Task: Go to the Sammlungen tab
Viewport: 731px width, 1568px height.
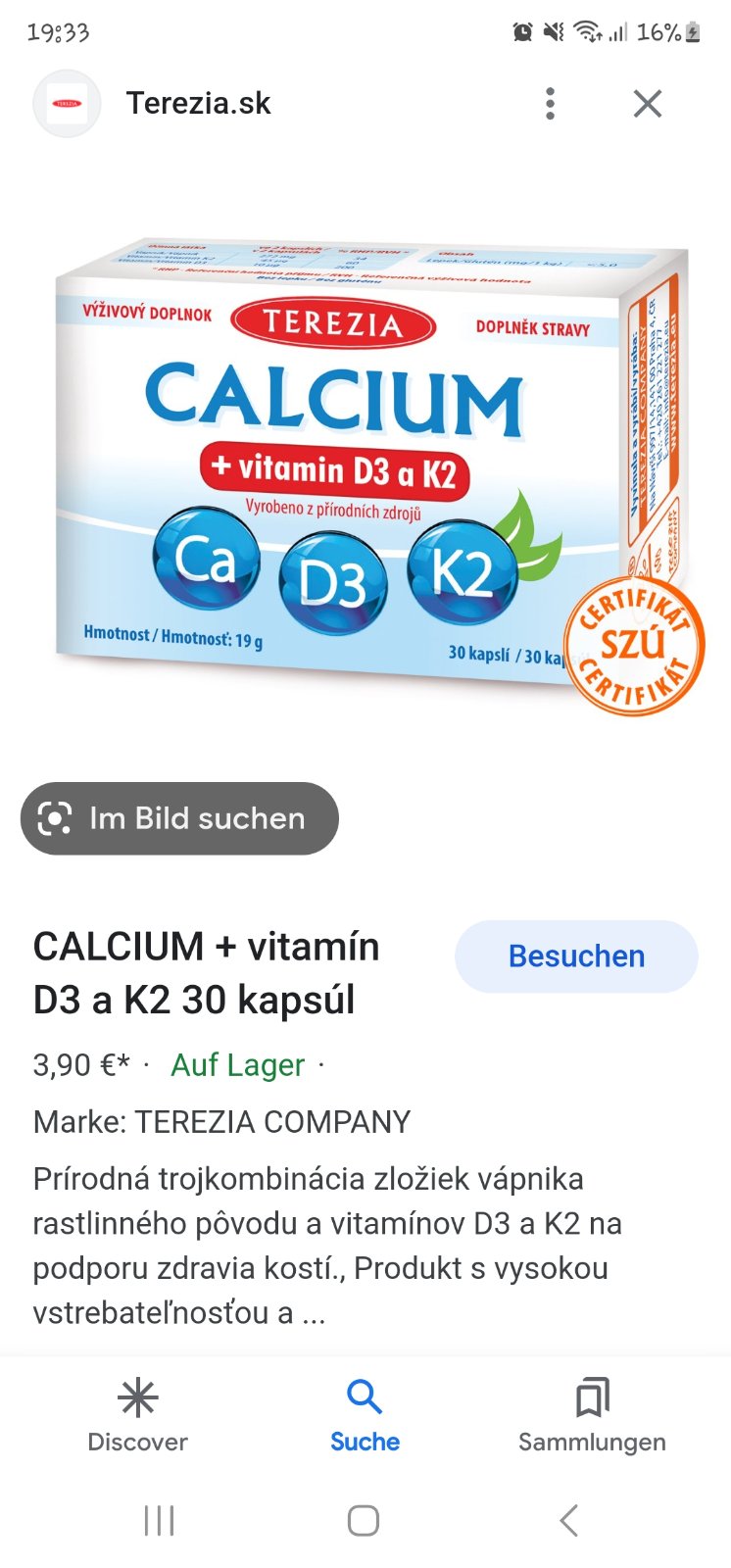Action: pos(592,1415)
